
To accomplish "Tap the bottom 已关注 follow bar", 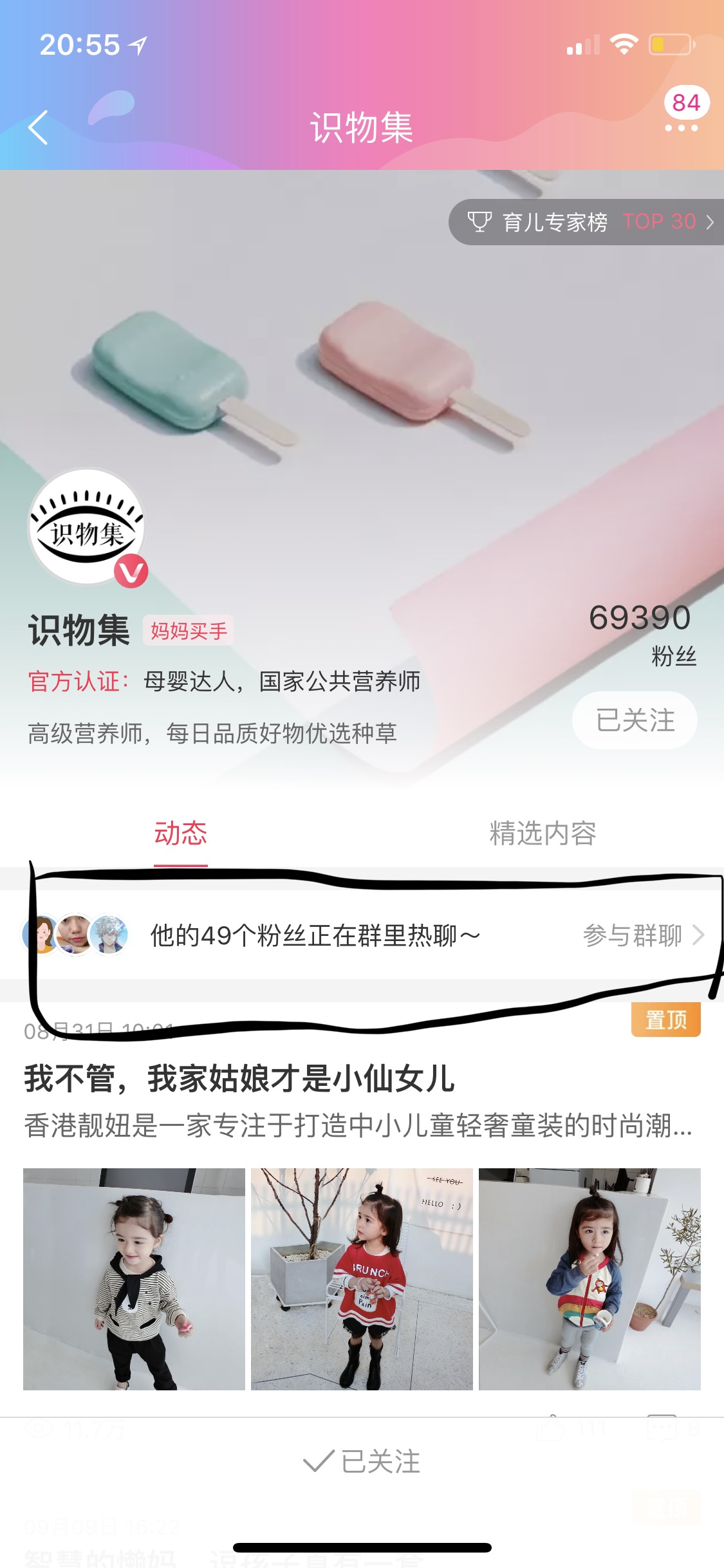I will coord(362,1461).
